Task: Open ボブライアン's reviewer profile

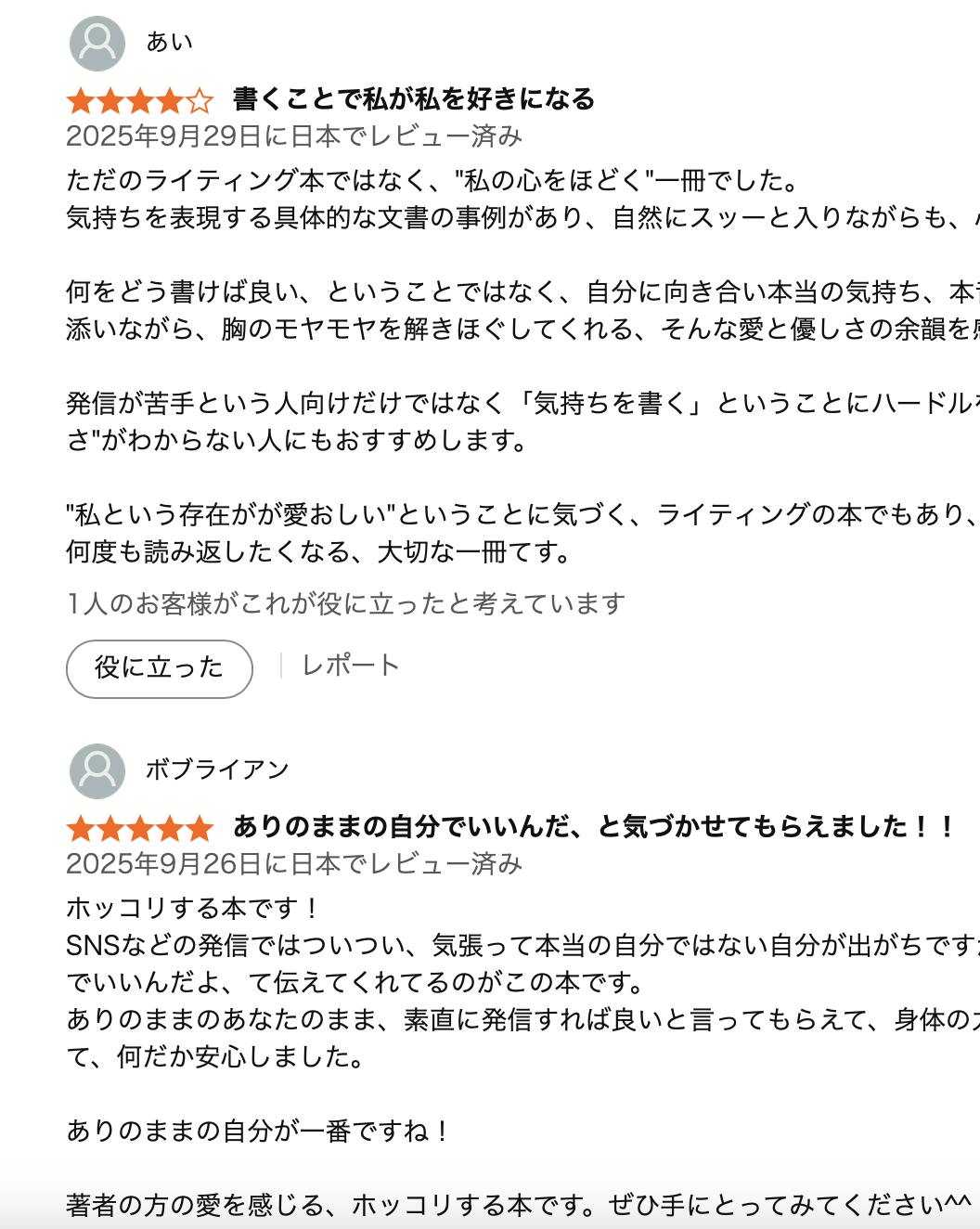Action: pos(216,770)
